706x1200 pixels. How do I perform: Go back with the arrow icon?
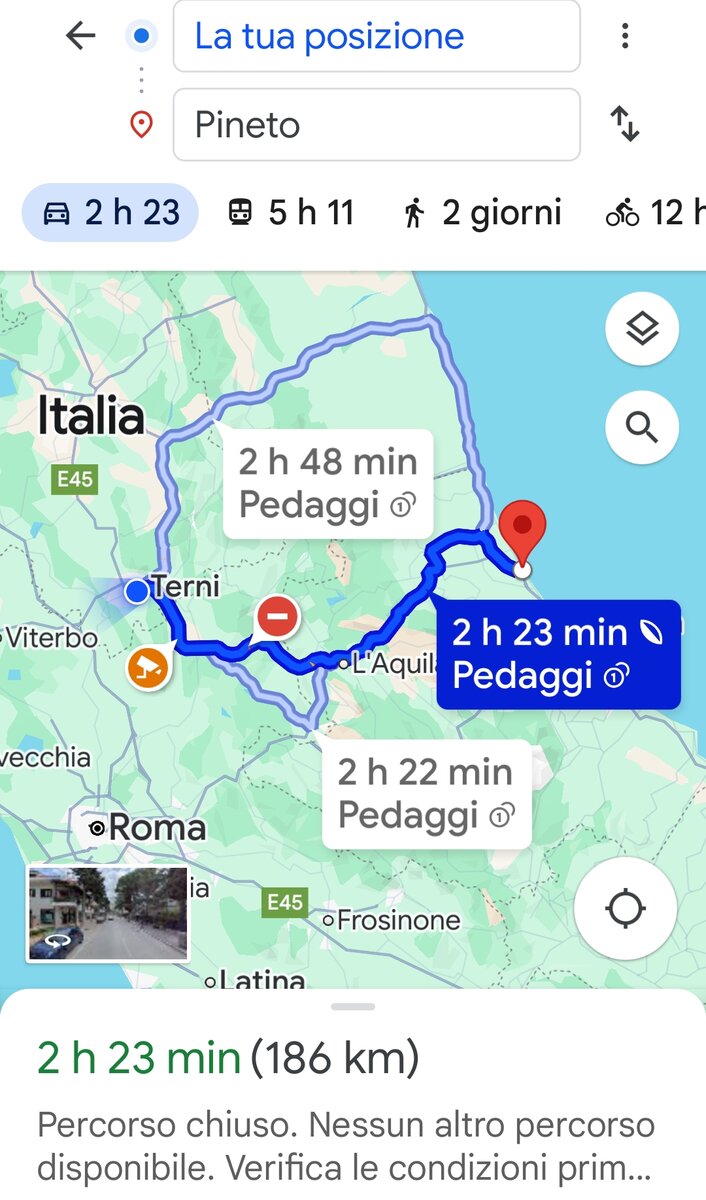click(x=80, y=36)
